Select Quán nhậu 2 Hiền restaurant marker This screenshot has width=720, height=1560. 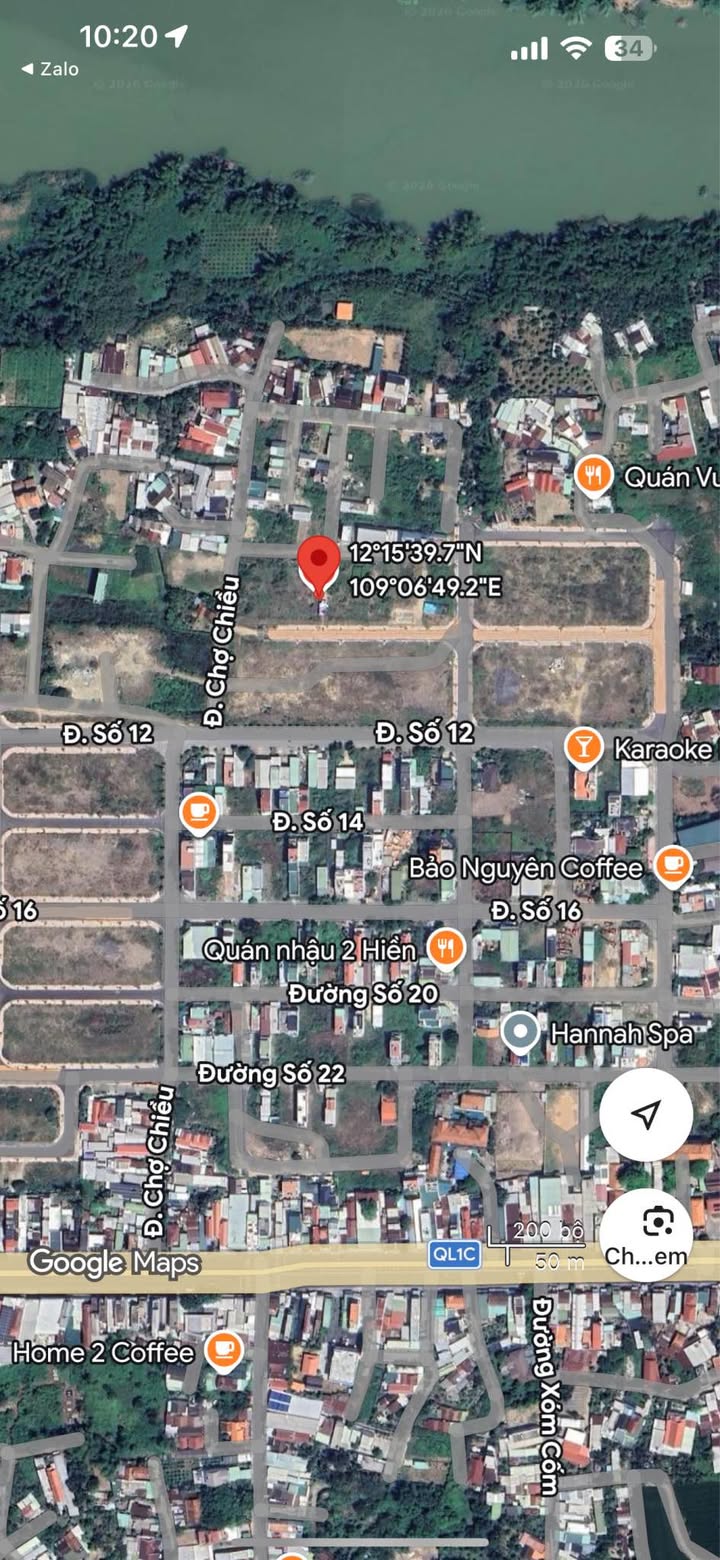[445, 948]
